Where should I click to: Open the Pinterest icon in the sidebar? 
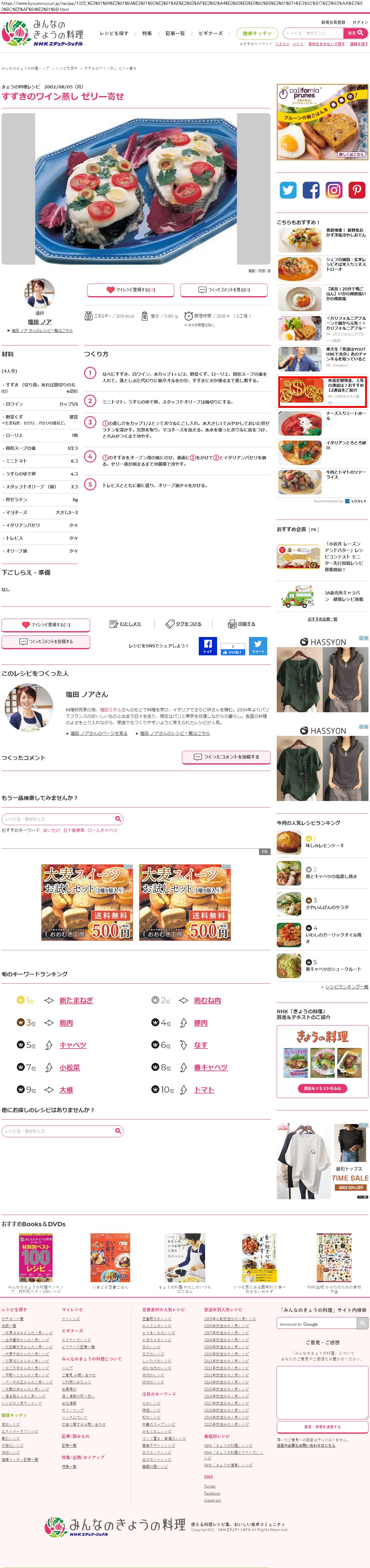pyautogui.click(x=357, y=191)
